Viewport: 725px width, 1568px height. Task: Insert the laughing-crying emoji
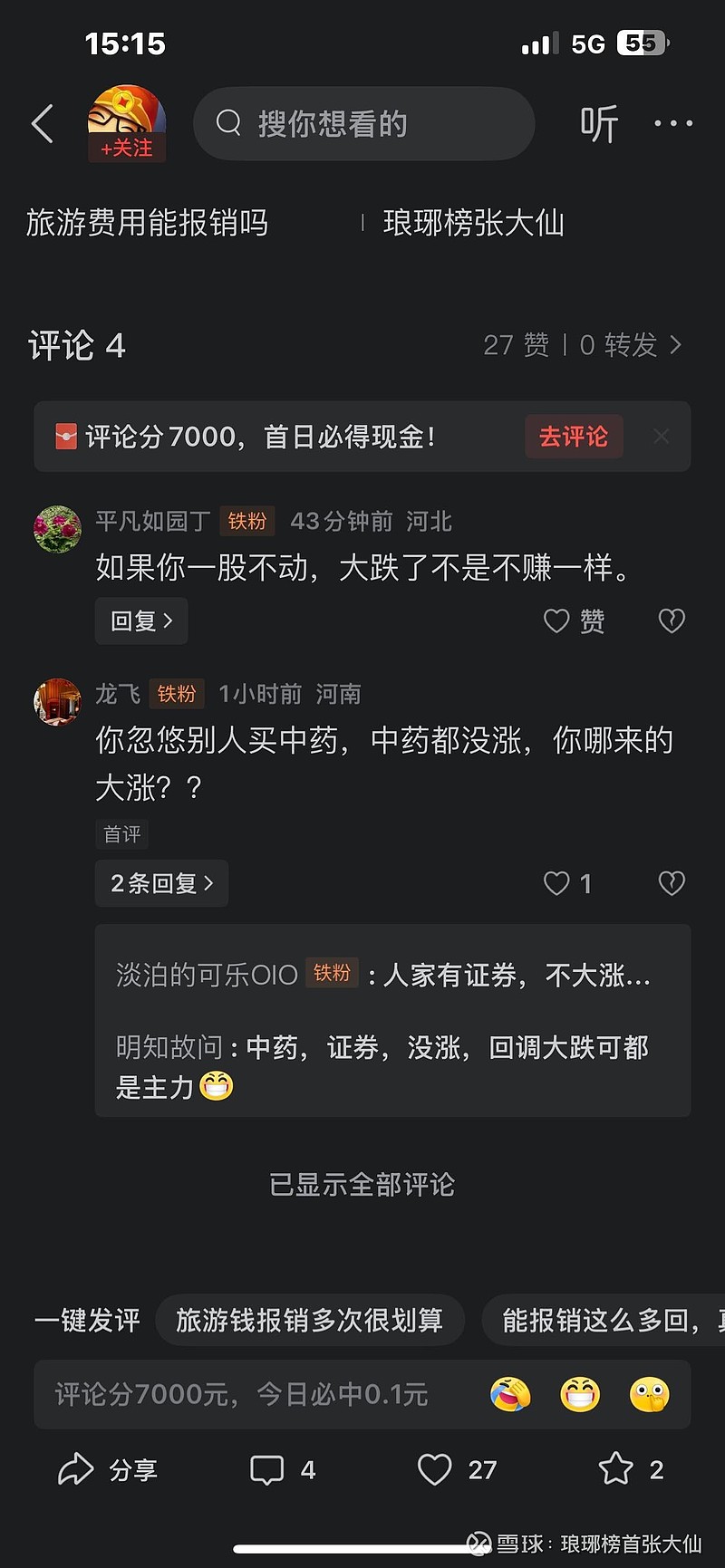[511, 1395]
